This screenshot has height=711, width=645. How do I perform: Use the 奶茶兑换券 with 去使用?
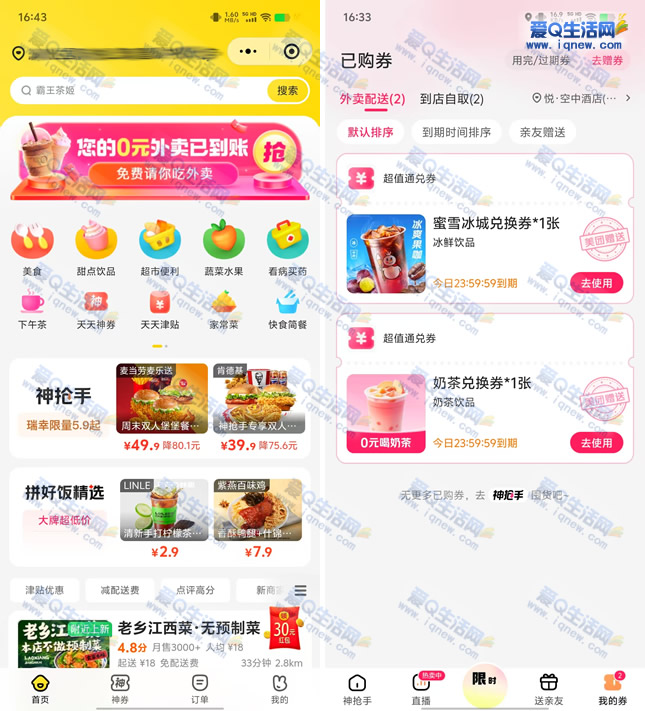coord(596,443)
